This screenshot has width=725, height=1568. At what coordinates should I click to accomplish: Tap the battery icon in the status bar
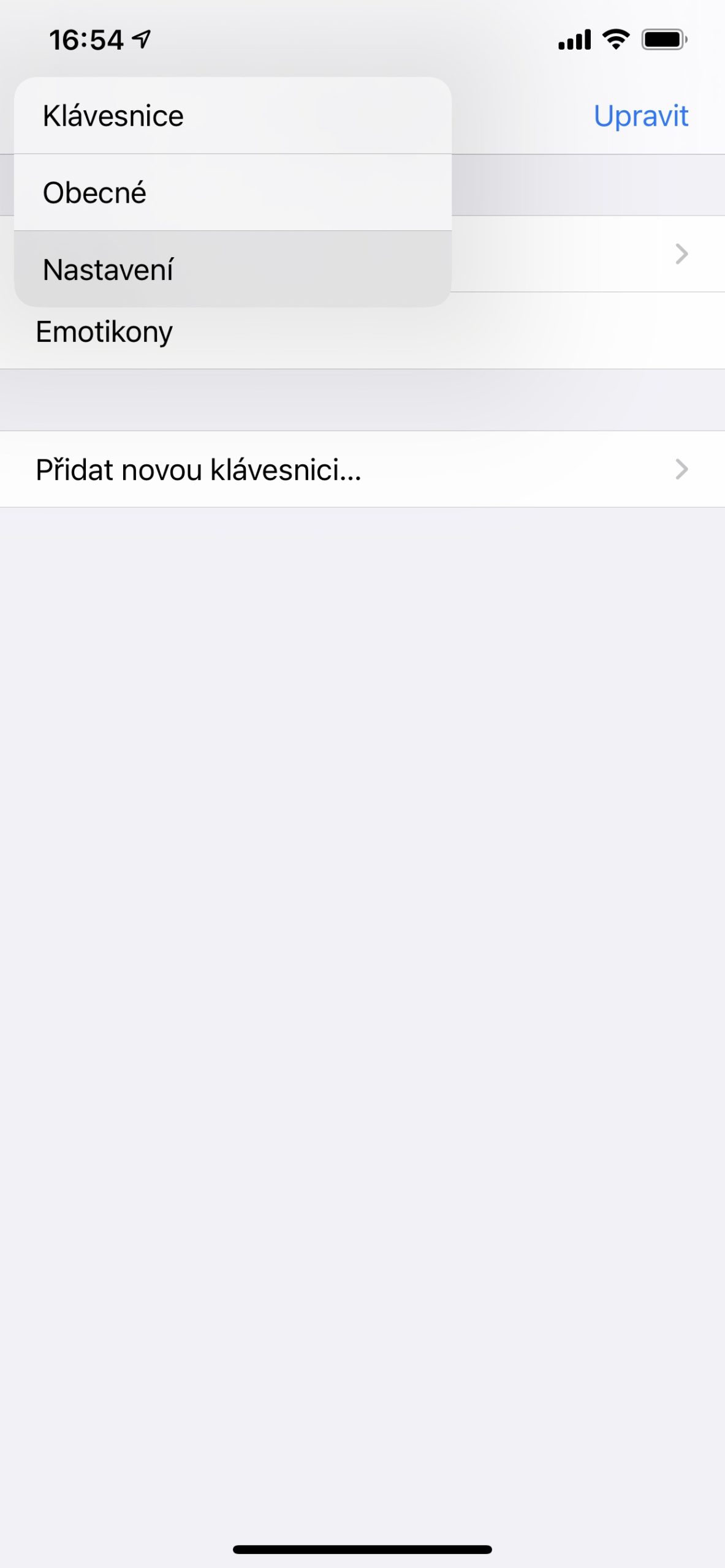663,39
